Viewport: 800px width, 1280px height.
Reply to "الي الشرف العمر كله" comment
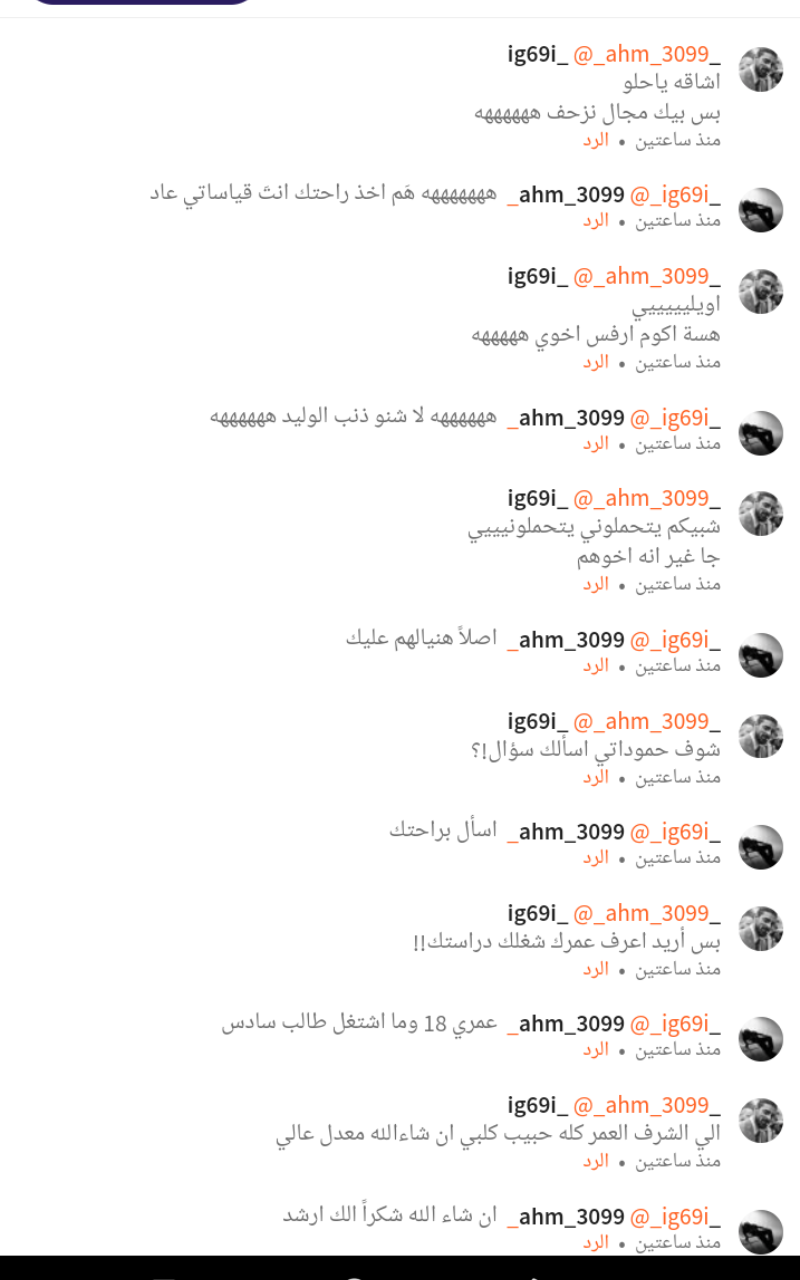pyautogui.click(x=596, y=1162)
